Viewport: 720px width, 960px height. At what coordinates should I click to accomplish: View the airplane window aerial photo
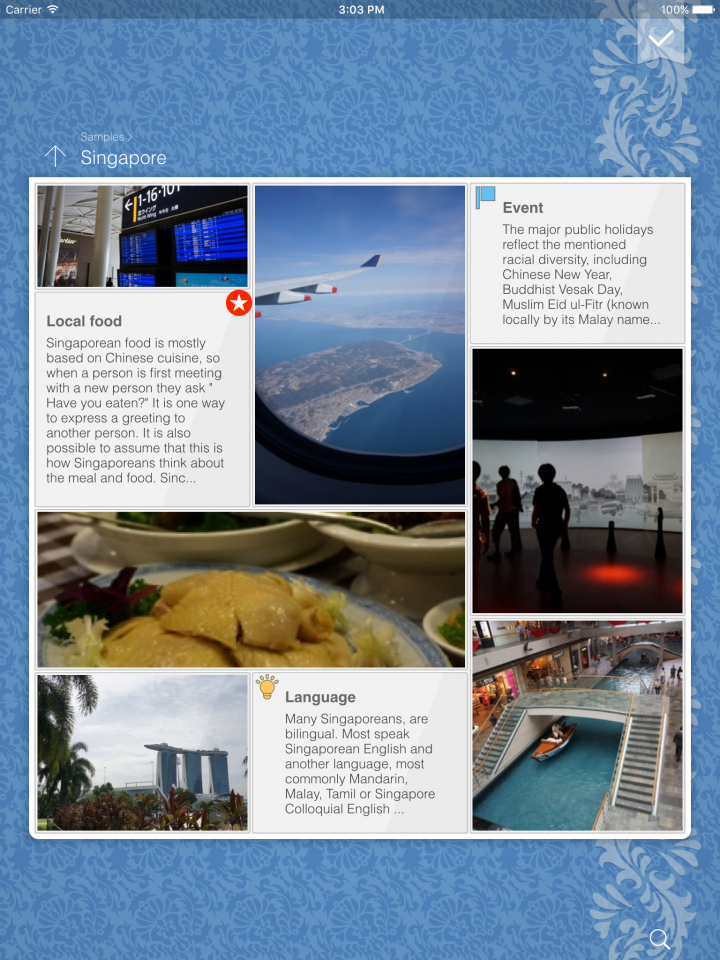click(360, 345)
